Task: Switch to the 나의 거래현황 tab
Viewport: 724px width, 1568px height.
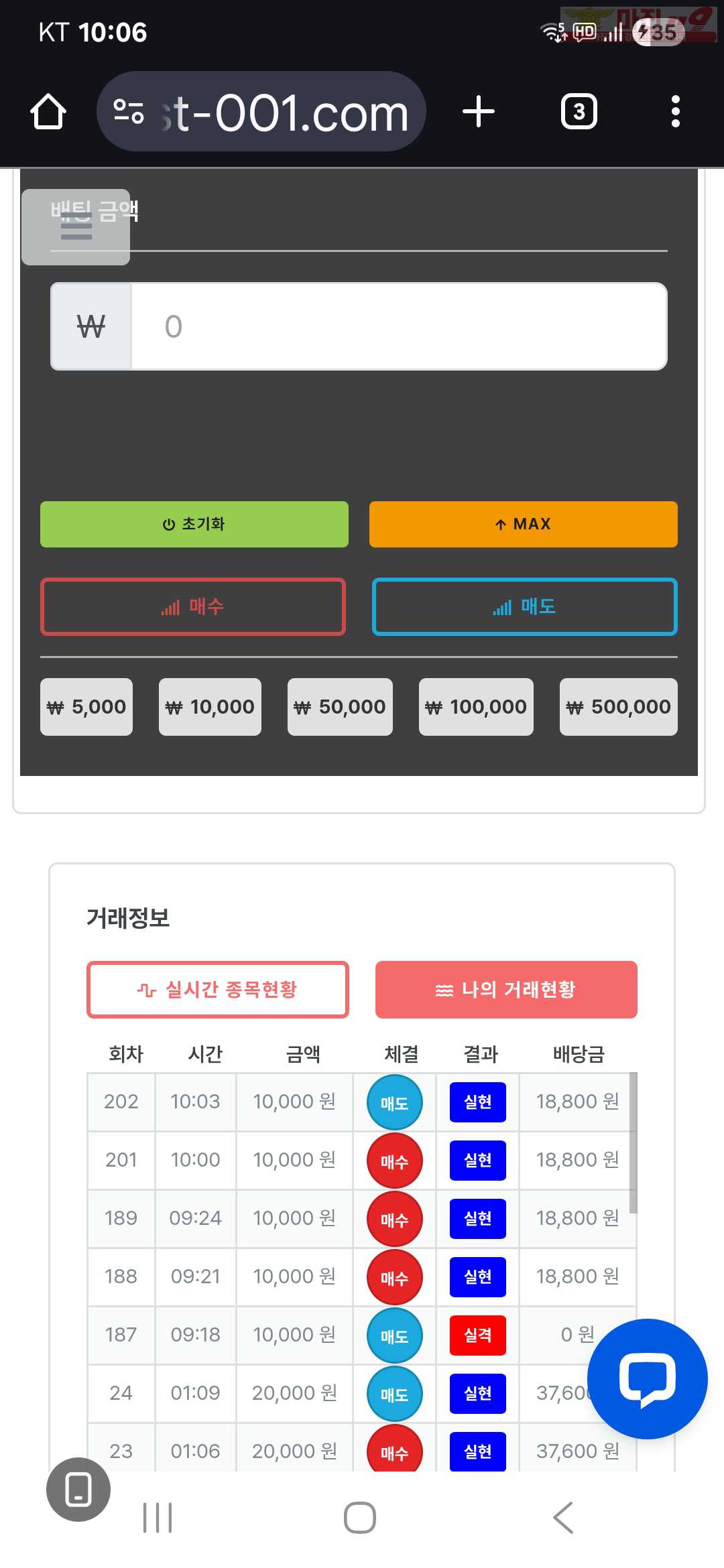Action: pos(506,990)
